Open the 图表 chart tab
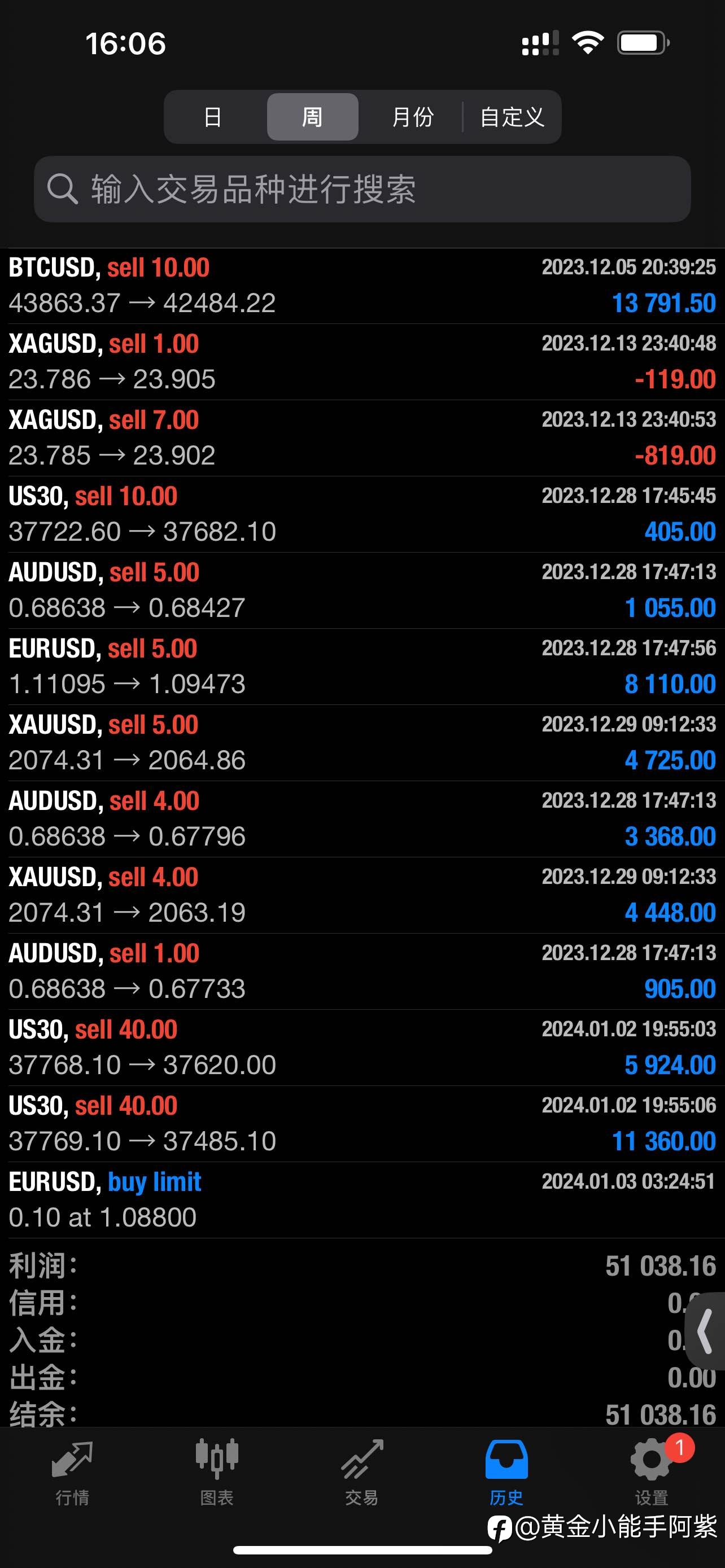 [x=217, y=1473]
